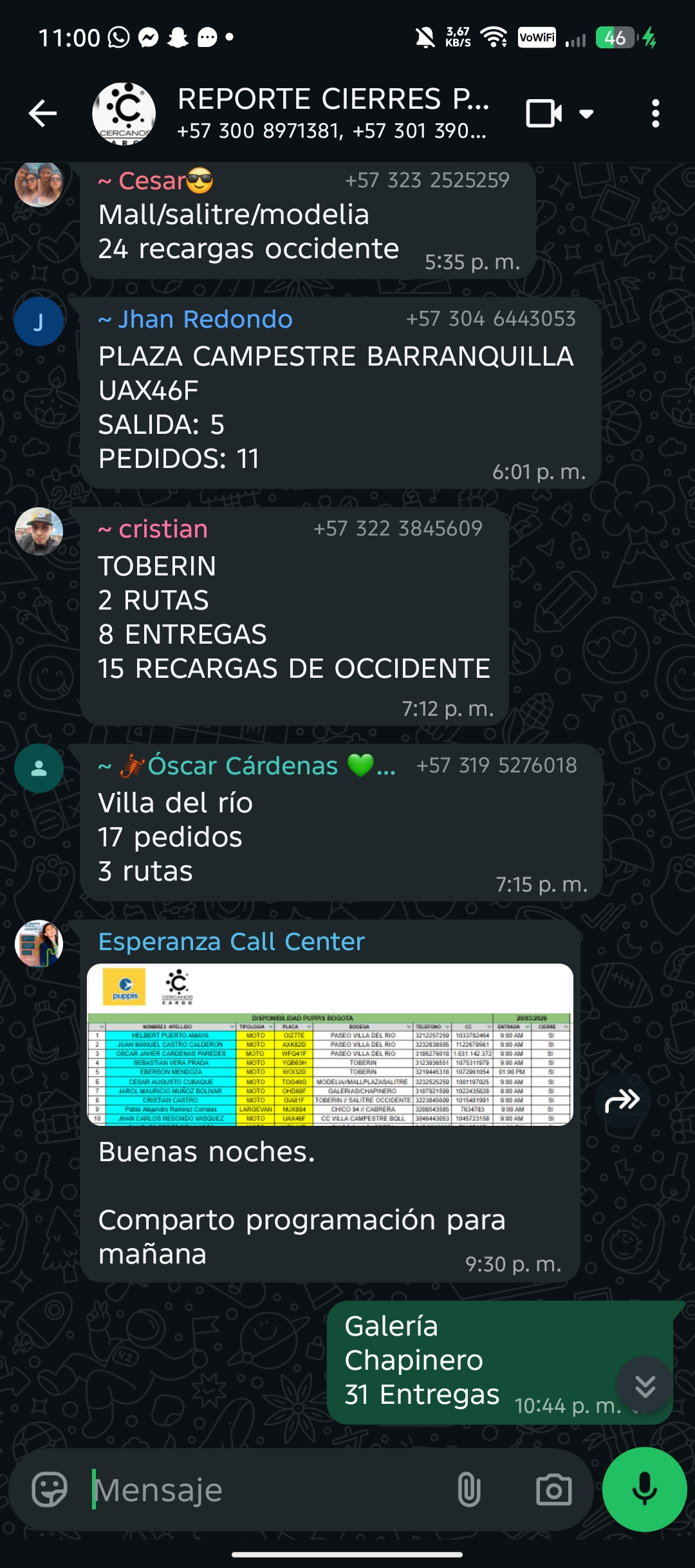Open the three-dot overflow menu

click(x=655, y=114)
